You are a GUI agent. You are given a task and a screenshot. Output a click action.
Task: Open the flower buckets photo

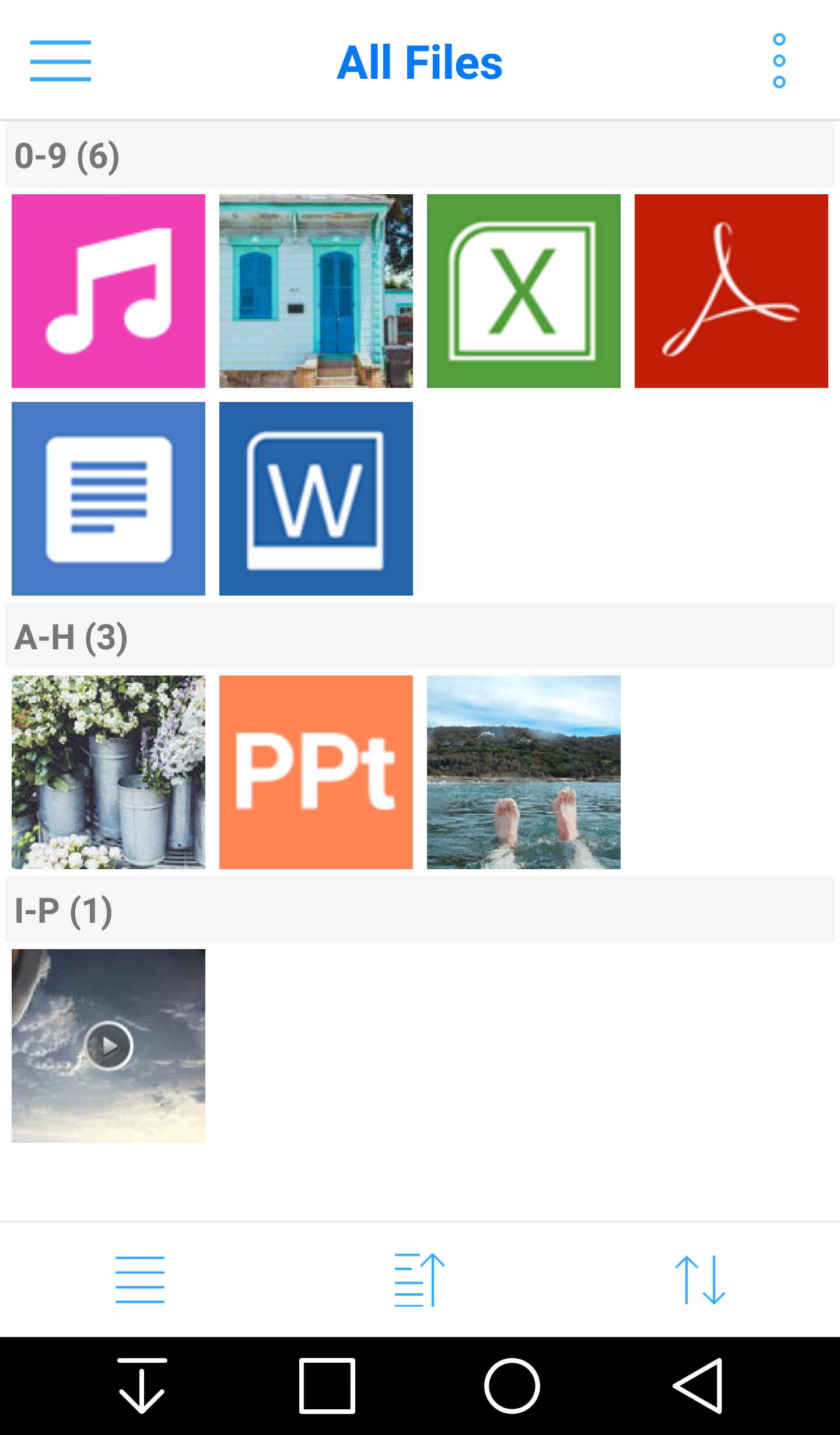click(x=108, y=772)
